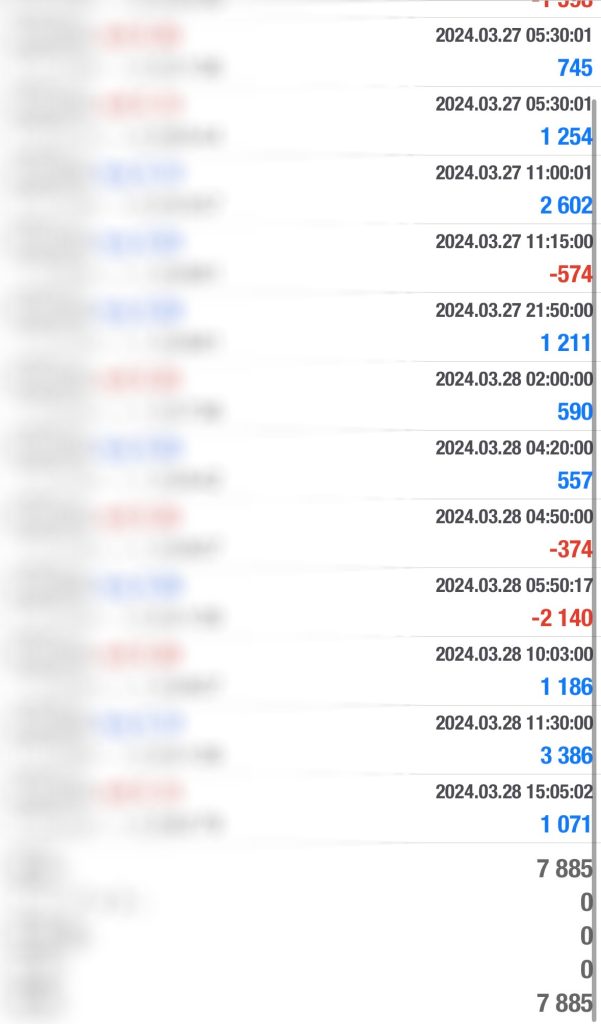Screen dimensions: 601x1024
Task: Open the 05:30:01 trade with profit 745
Action: point(300,52)
